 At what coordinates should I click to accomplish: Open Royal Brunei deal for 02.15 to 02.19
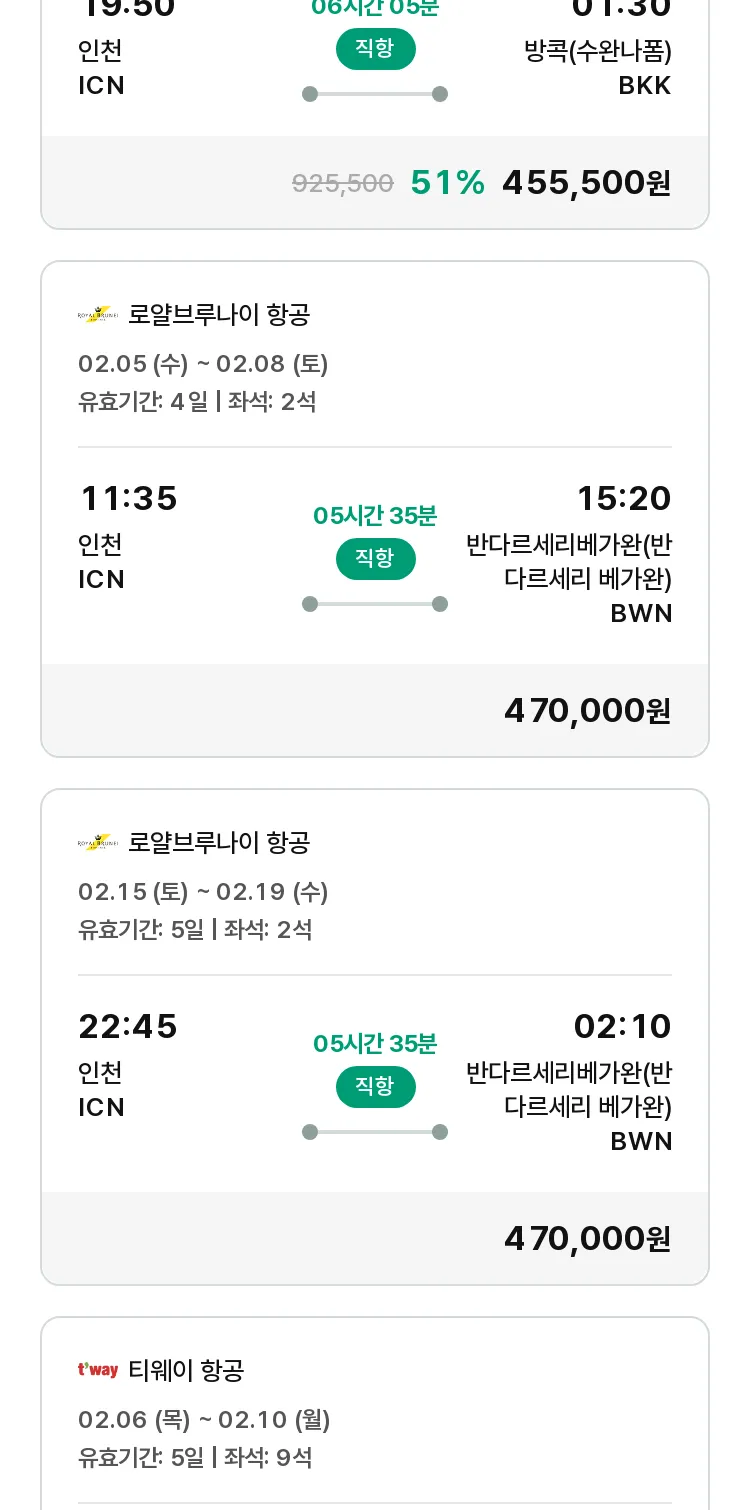pyautogui.click(x=375, y=1037)
